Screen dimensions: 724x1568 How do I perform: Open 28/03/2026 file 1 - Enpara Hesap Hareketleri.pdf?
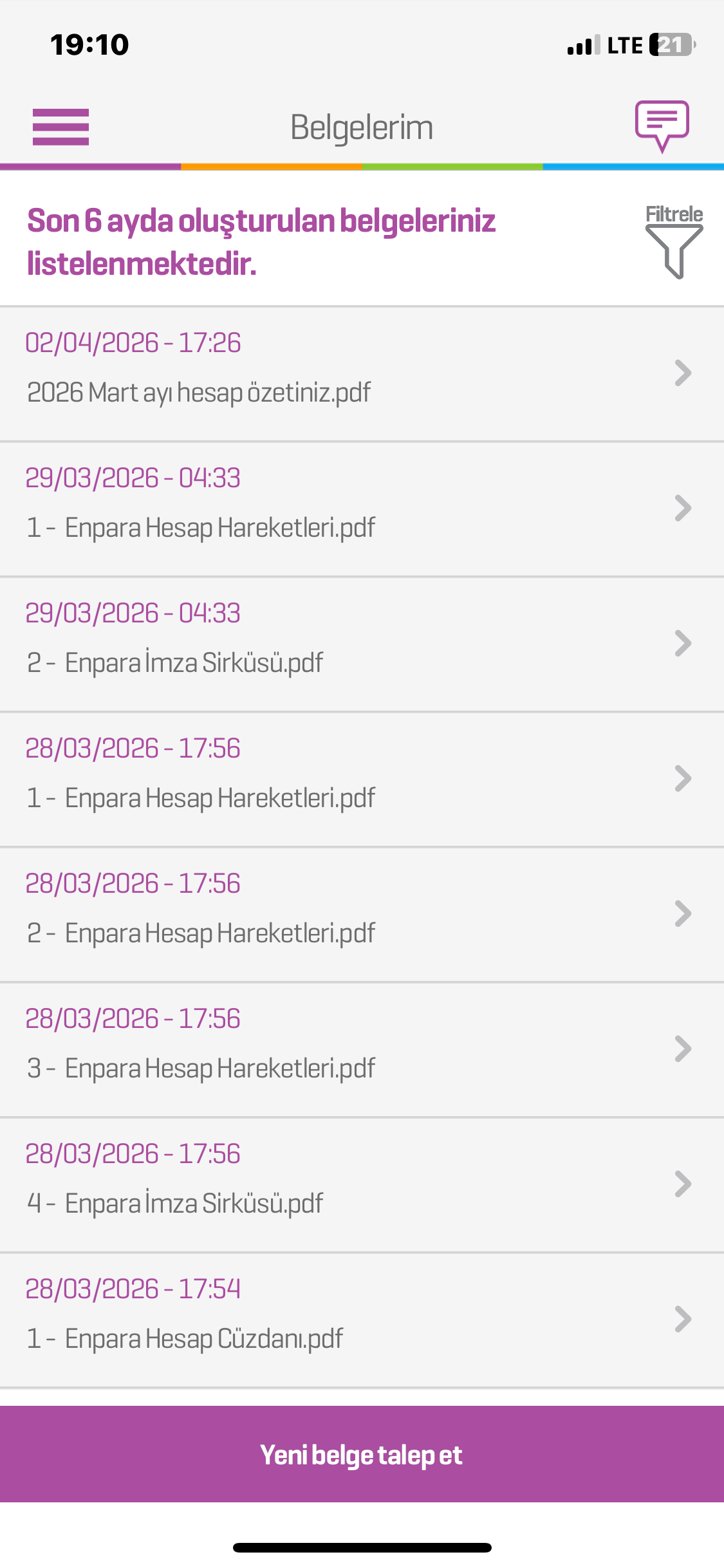[x=362, y=779]
